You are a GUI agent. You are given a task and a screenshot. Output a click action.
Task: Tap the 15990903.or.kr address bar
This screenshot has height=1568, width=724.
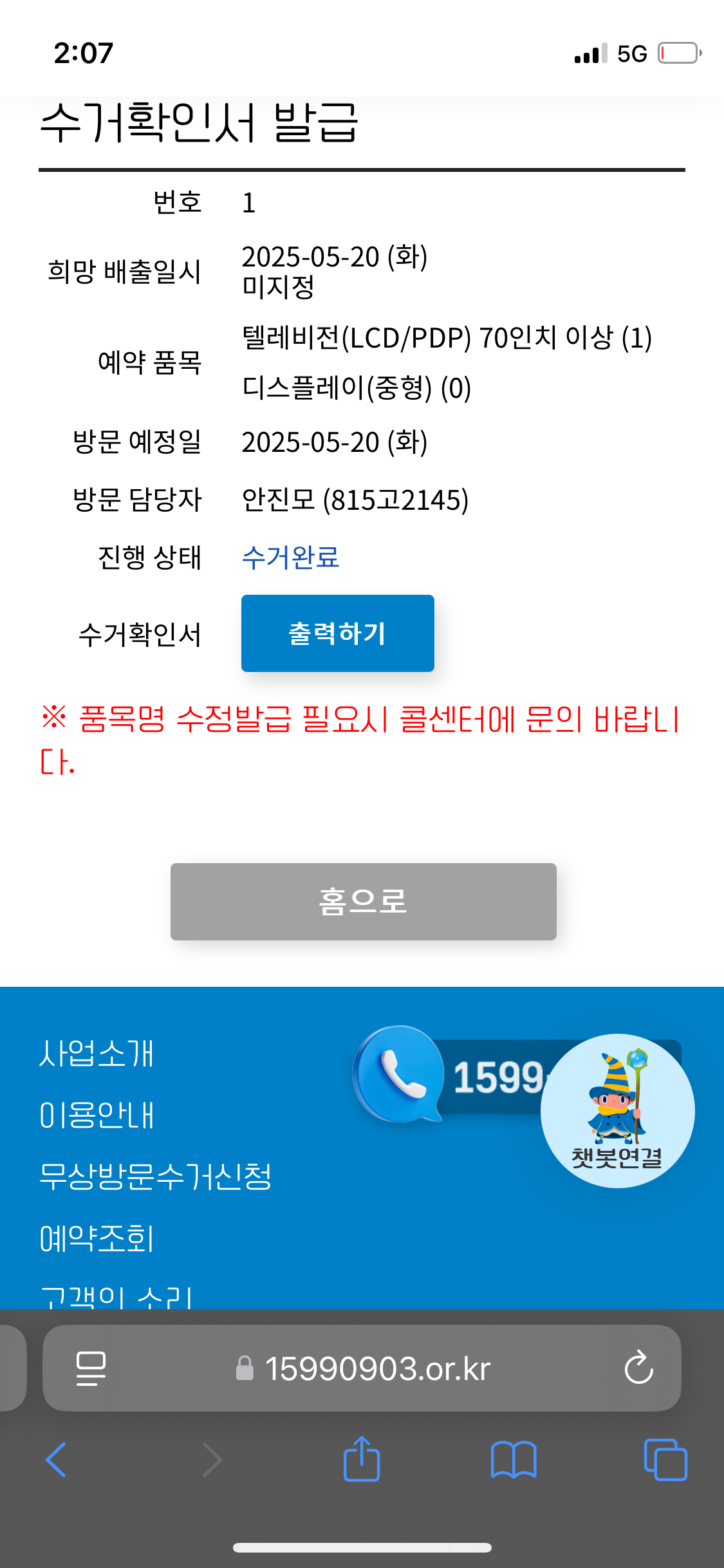pyautogui.click(x=377, y=1368)
